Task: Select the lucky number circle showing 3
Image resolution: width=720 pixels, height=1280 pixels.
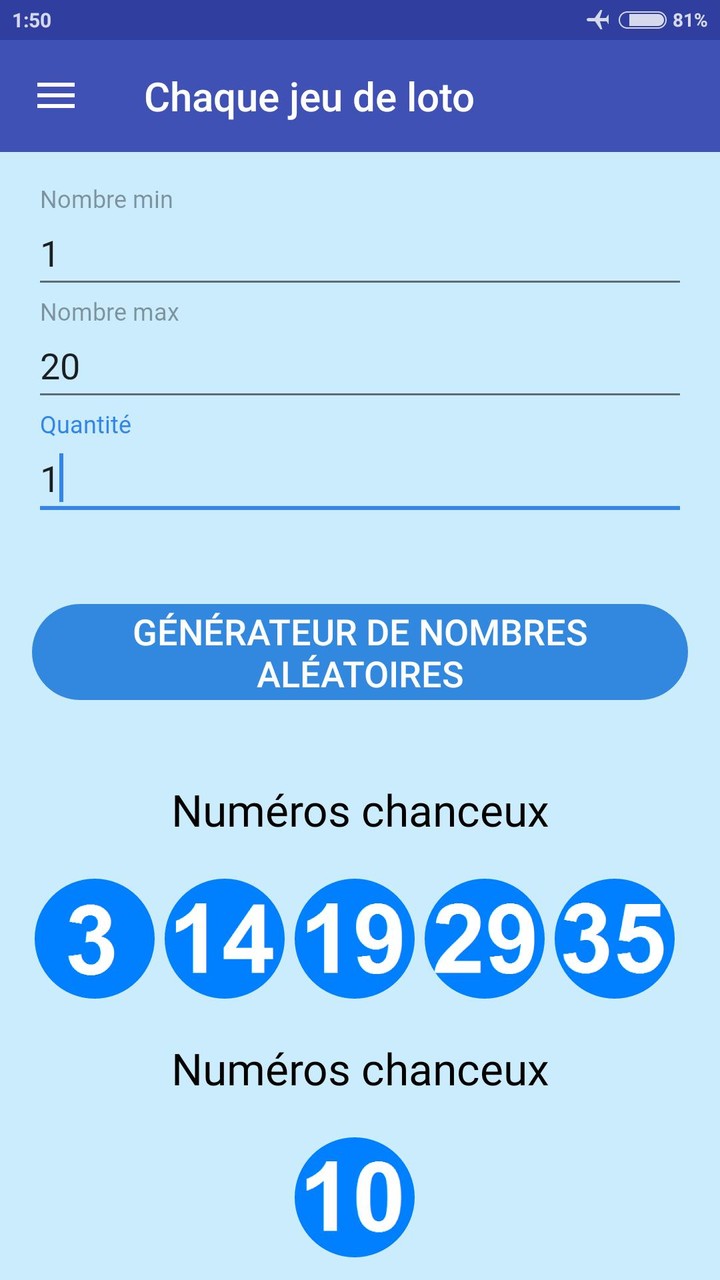Action: 93,938
